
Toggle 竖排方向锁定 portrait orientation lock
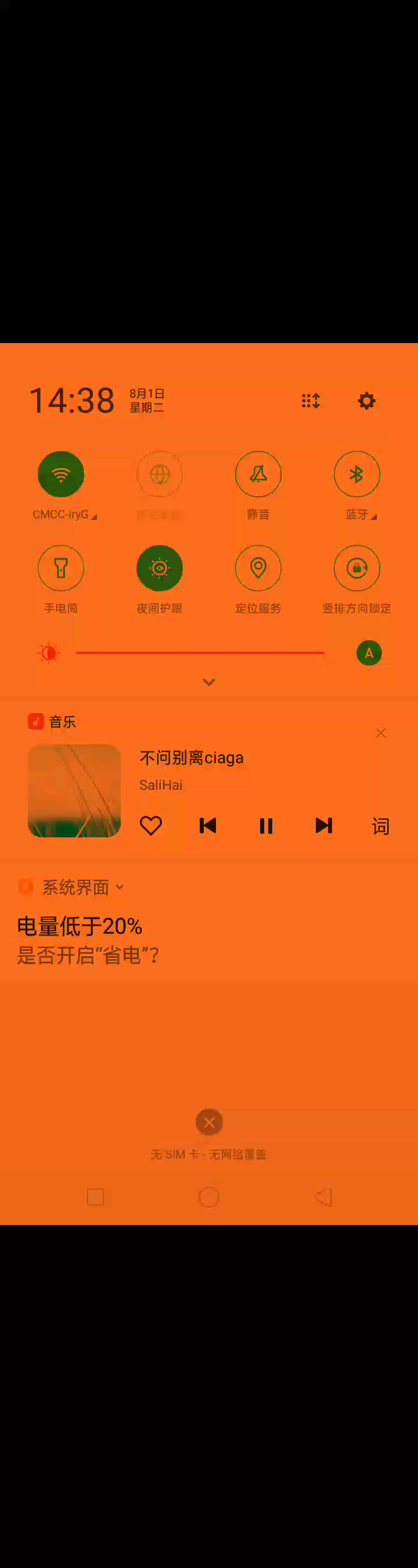pos(357,568)
